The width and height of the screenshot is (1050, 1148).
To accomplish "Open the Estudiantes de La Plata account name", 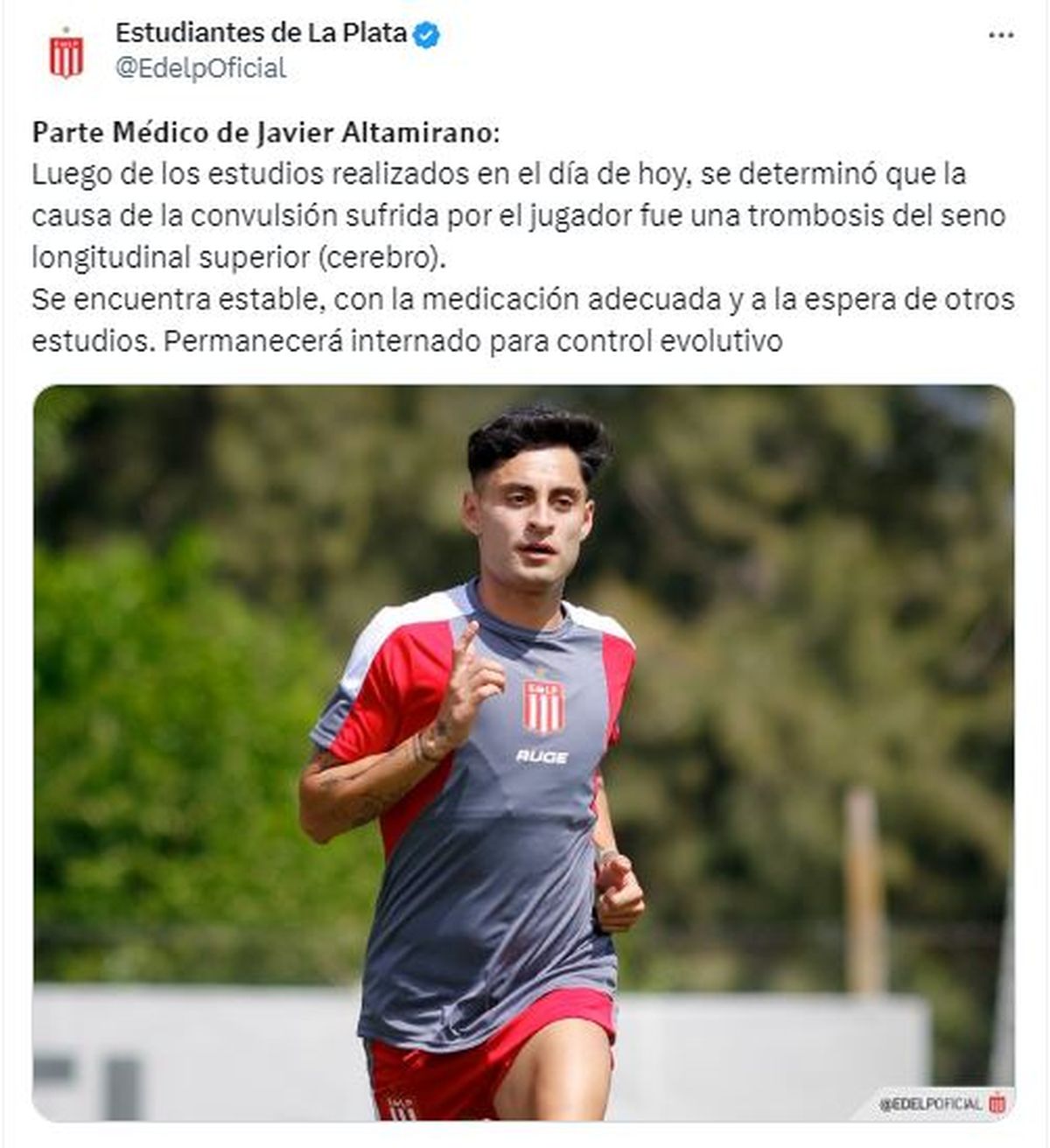I will pyautogui.click(x=261, y=33).
